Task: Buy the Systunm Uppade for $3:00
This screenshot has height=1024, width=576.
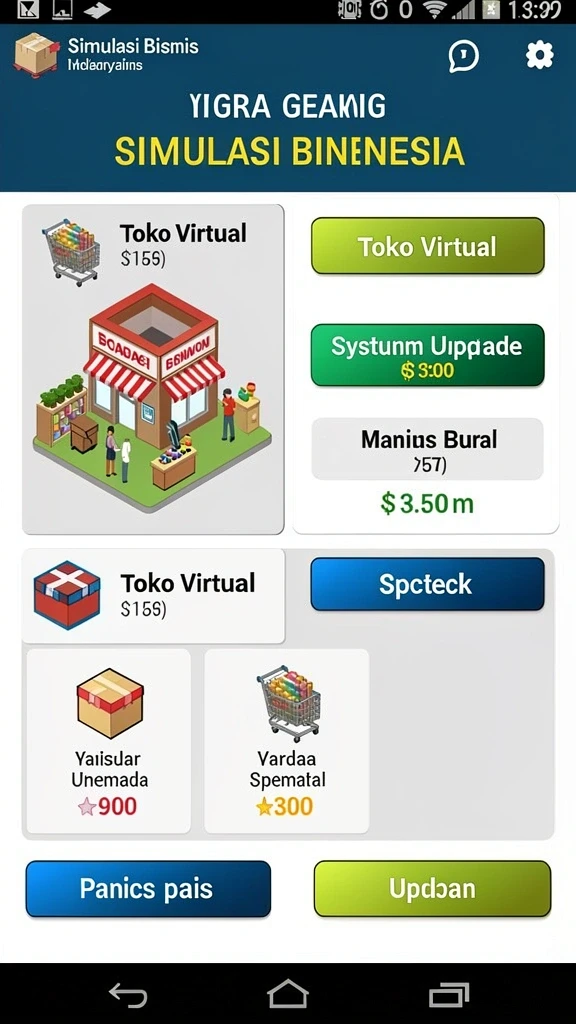Action: [428, 355]
